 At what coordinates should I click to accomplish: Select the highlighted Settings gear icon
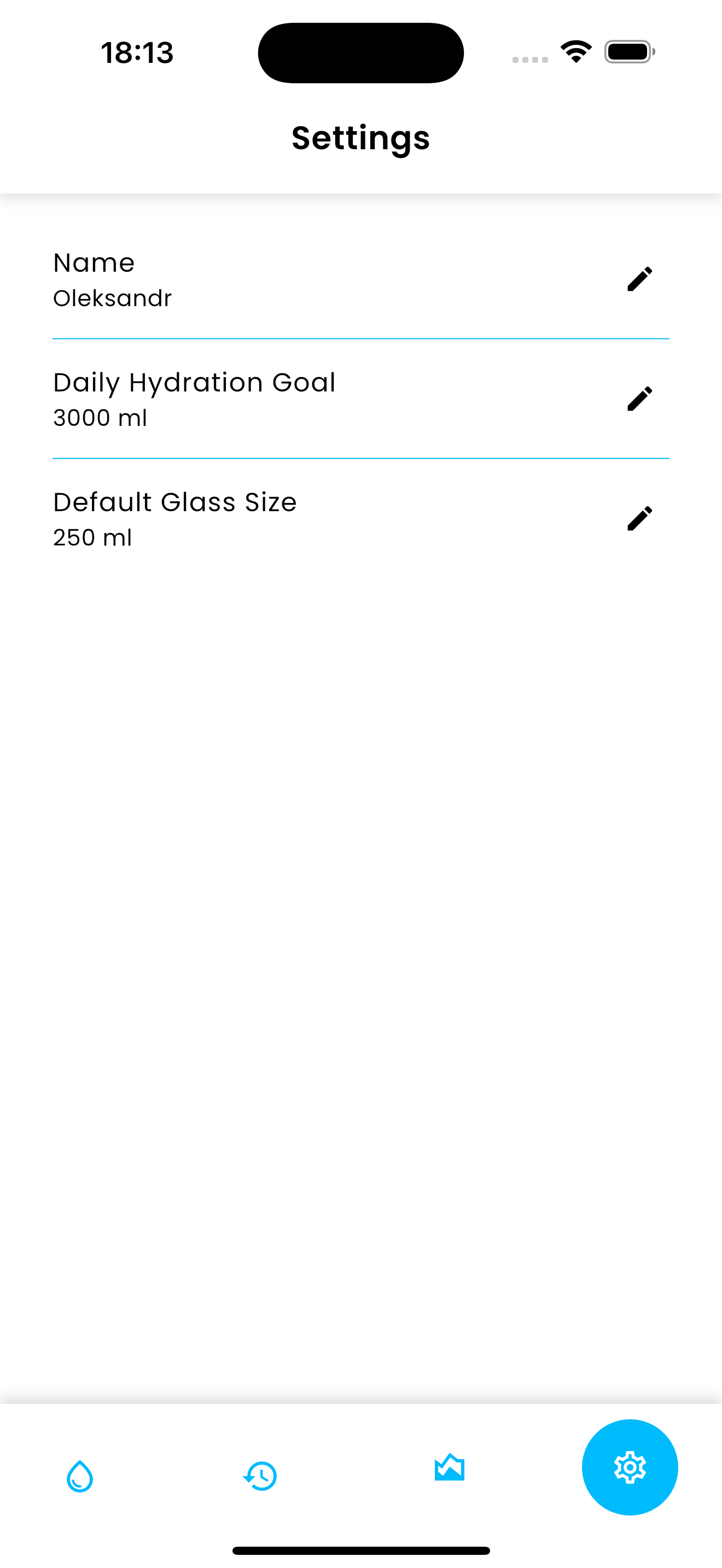click(630, 1467)
